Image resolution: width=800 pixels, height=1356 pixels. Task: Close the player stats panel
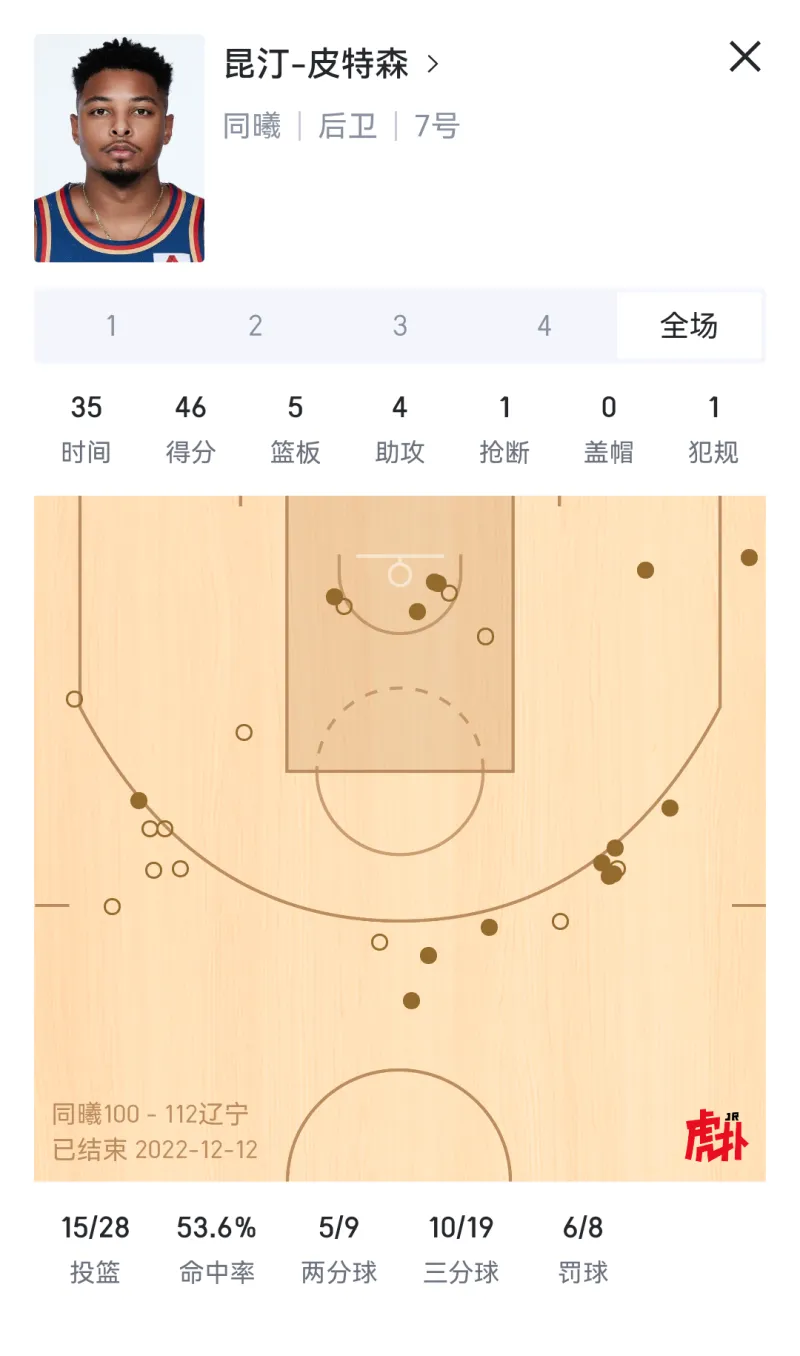tap(745, 57)
